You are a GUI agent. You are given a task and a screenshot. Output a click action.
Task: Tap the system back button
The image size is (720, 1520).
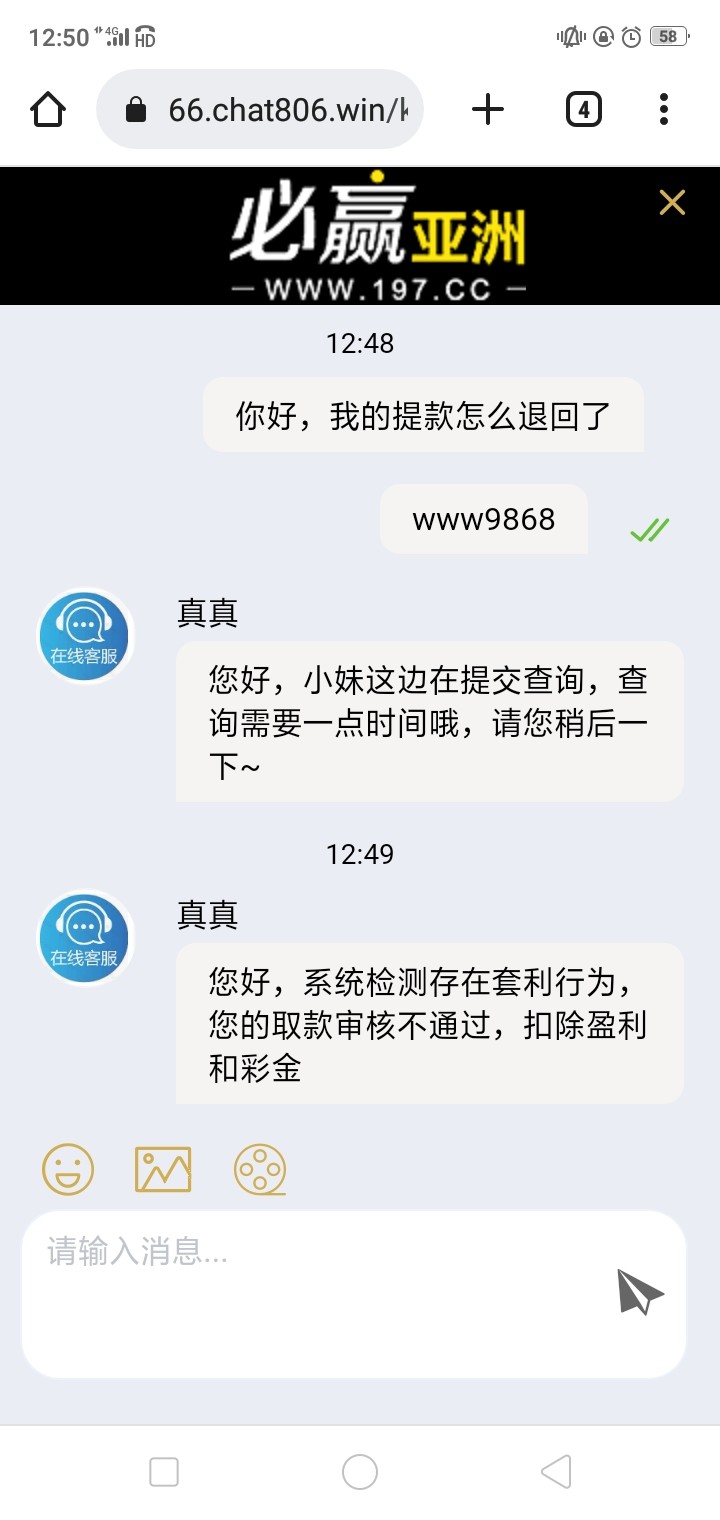click(x=555, y=1472)
